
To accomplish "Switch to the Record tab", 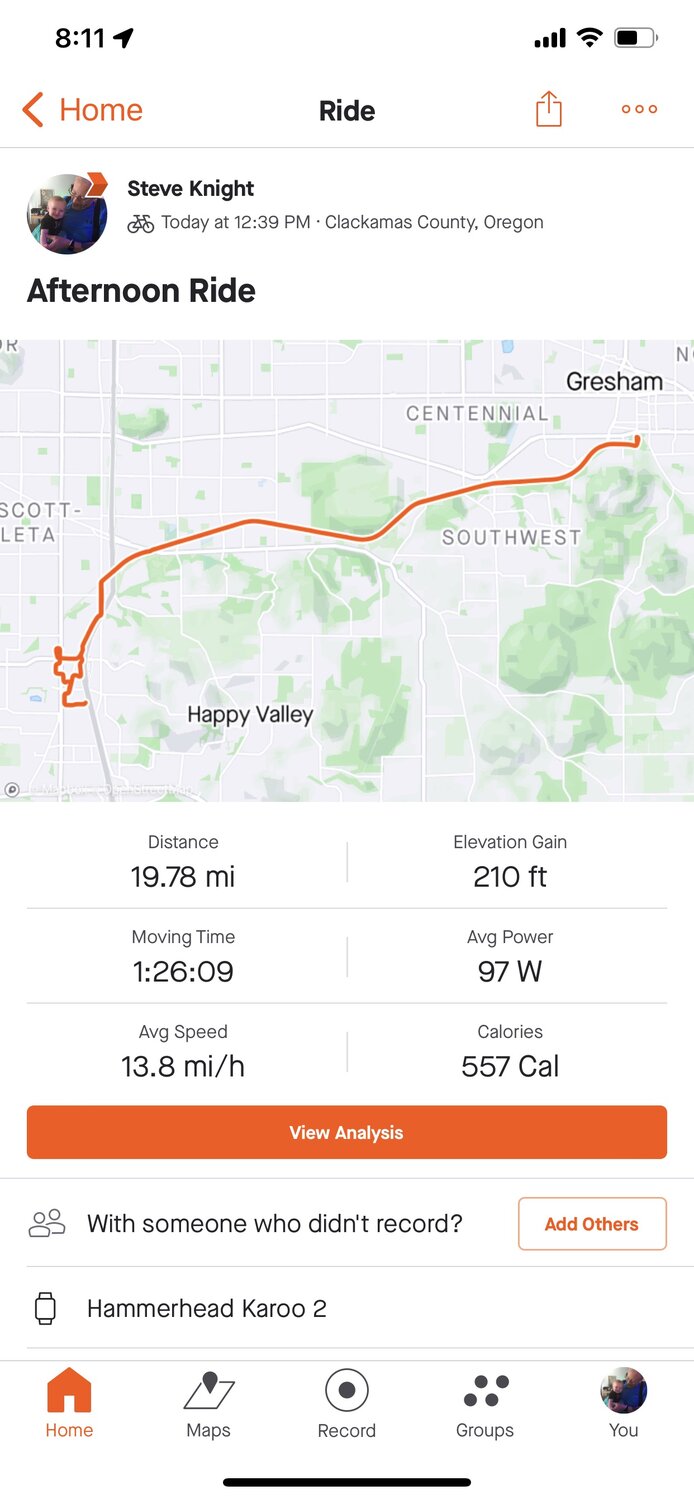I will click(x=347, y=1405).
